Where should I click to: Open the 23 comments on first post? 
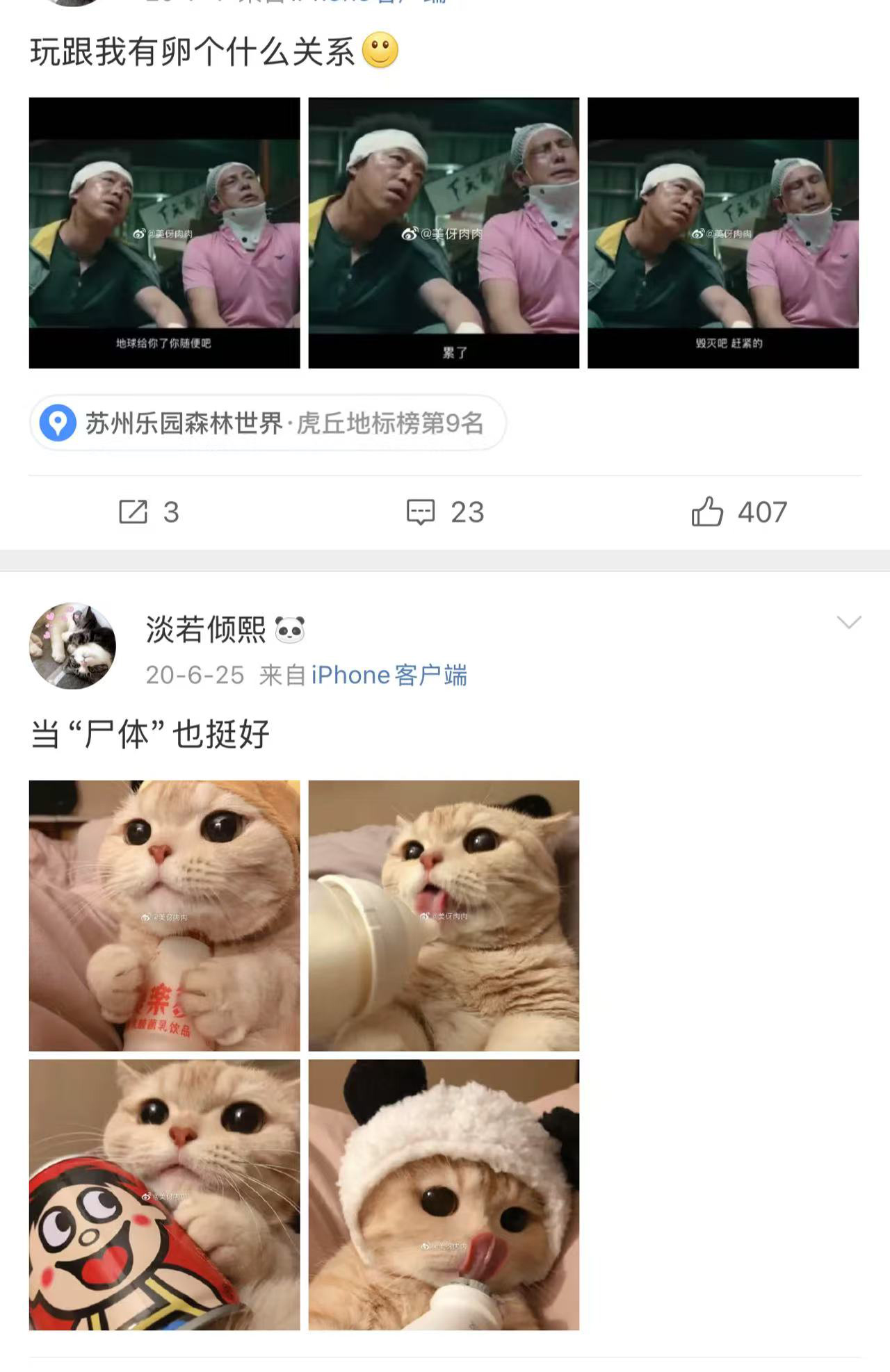click(x=445, y=512)
